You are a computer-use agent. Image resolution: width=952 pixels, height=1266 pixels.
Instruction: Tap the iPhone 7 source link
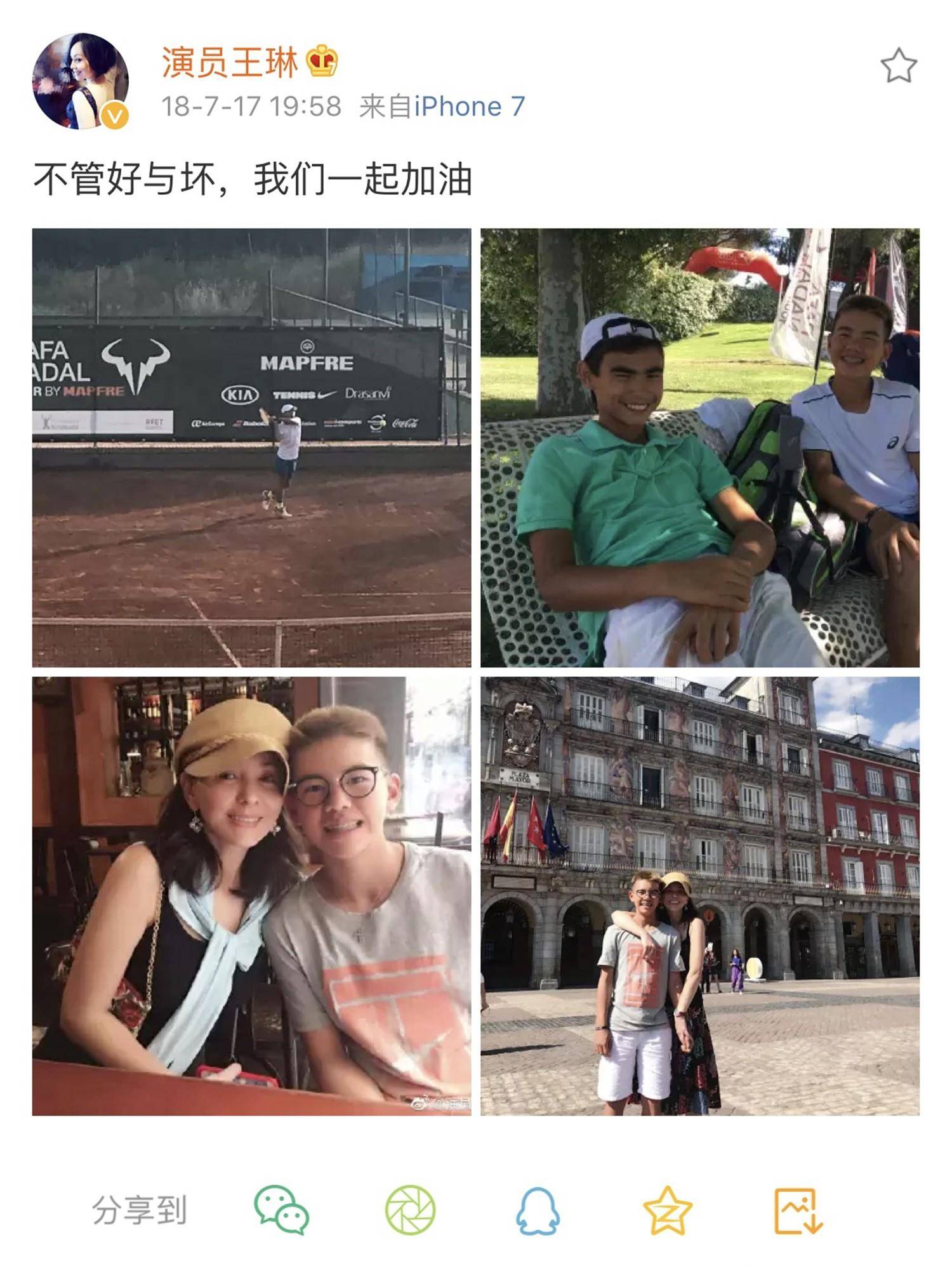tap(469, 107)
